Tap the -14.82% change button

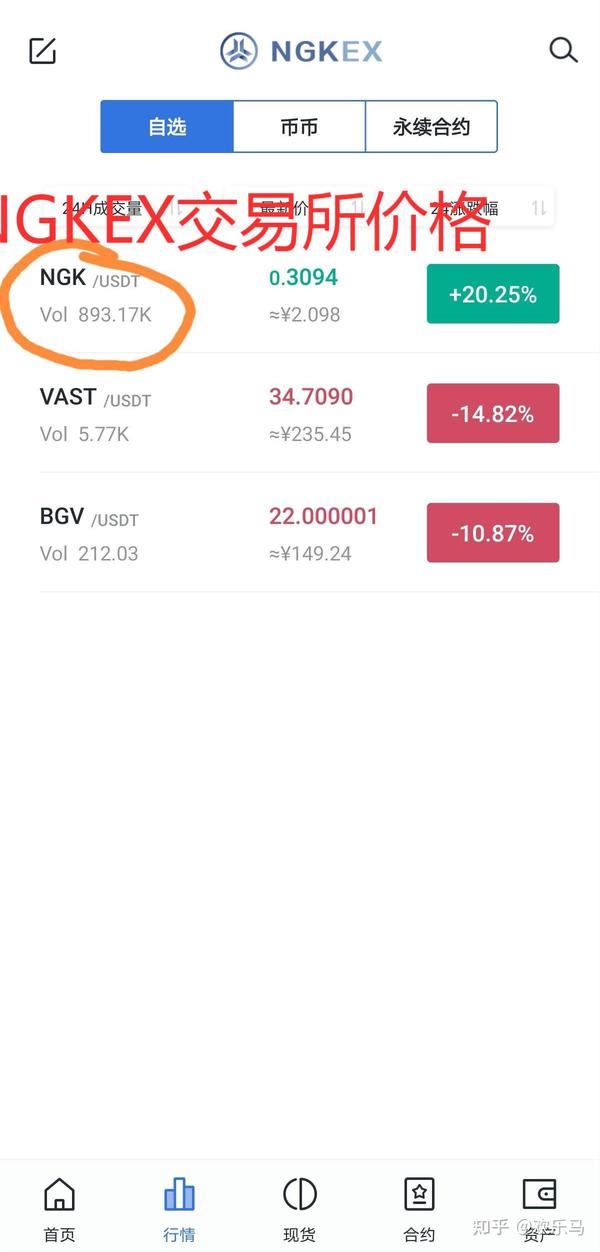pos(492,413)
